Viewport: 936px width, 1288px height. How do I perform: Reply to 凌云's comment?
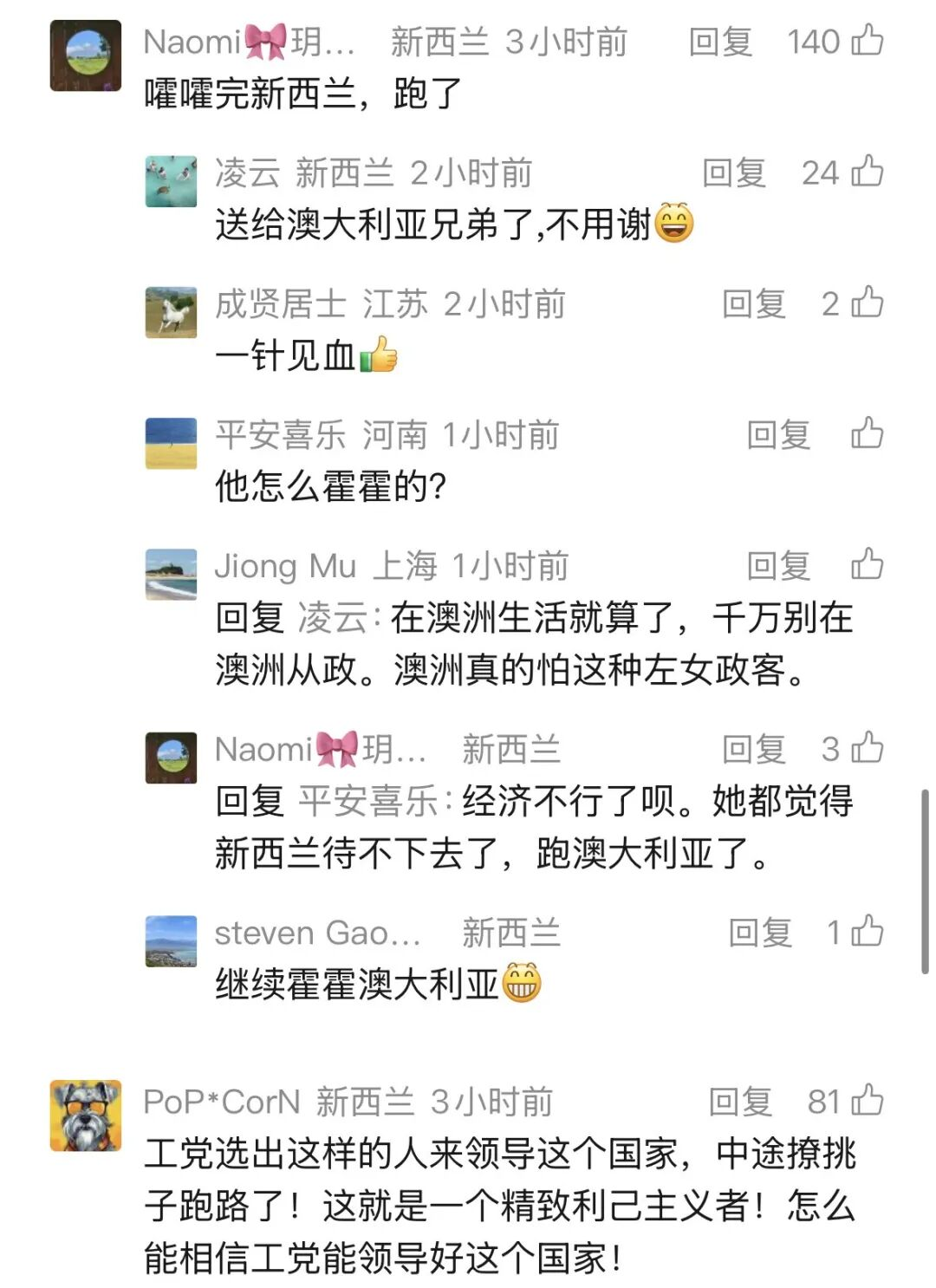click(x=733, y=172)
